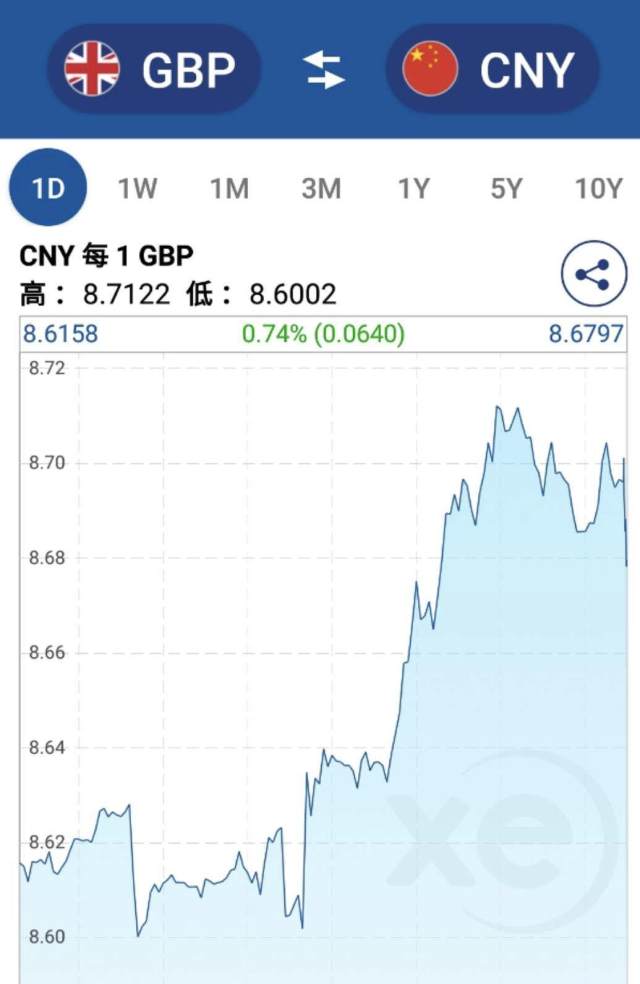Image resolution: width=640 pixels, height=984 pixels.
Task: Choose the CNY target currency button
Action: coord(491,70)
